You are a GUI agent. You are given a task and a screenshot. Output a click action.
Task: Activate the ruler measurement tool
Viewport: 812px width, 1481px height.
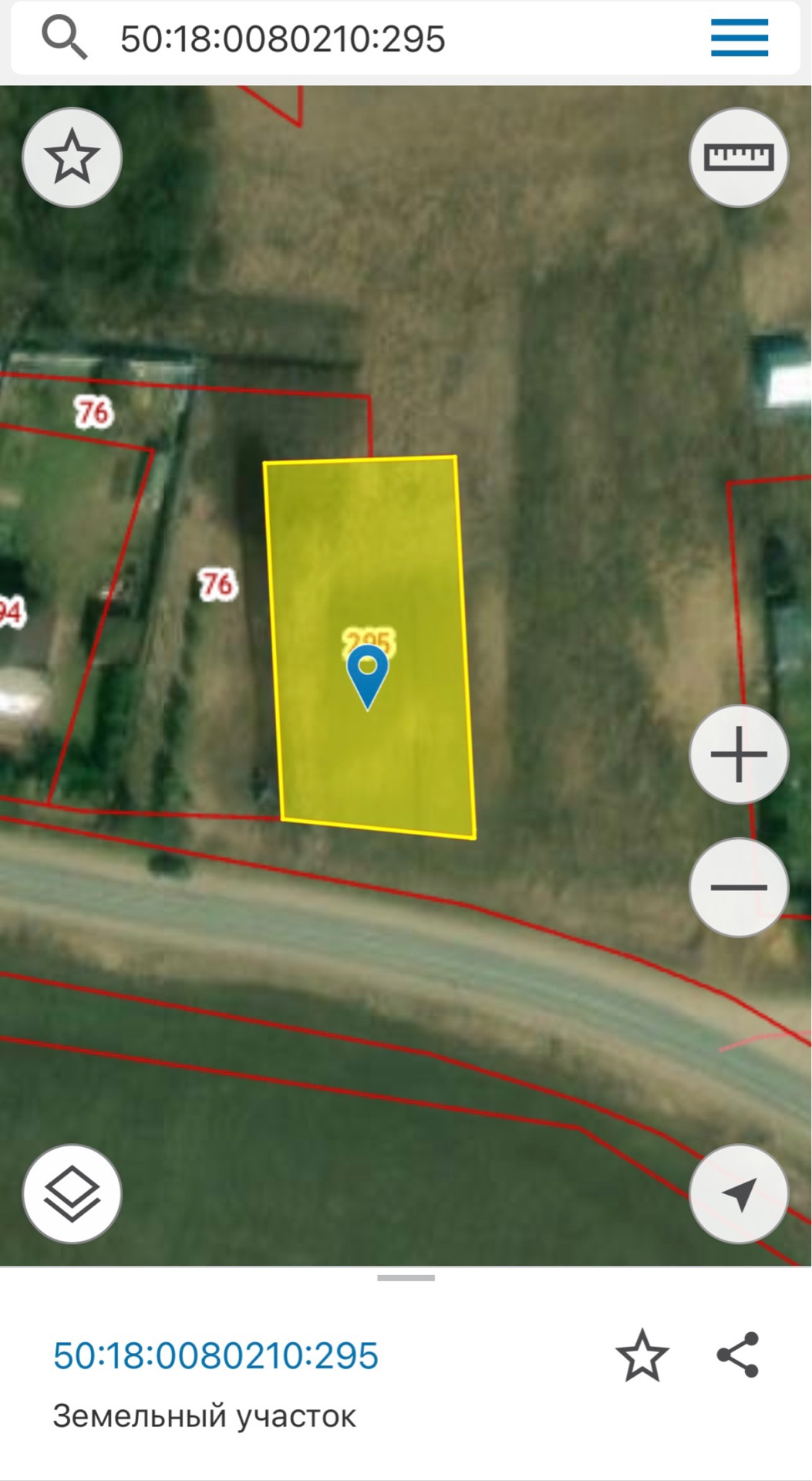[x=738, y=157]
